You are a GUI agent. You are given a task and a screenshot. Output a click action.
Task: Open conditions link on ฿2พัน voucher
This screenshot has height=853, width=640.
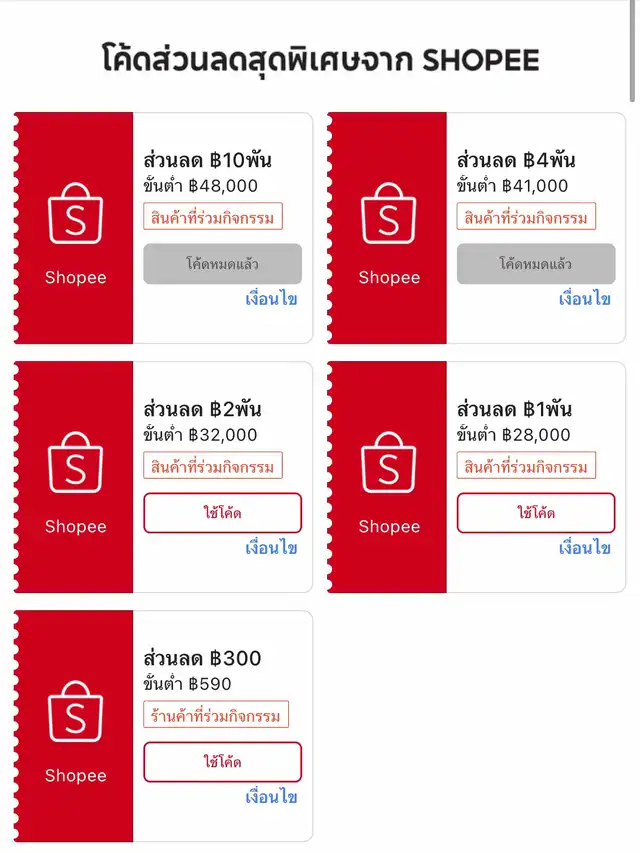tap(271, 548)
